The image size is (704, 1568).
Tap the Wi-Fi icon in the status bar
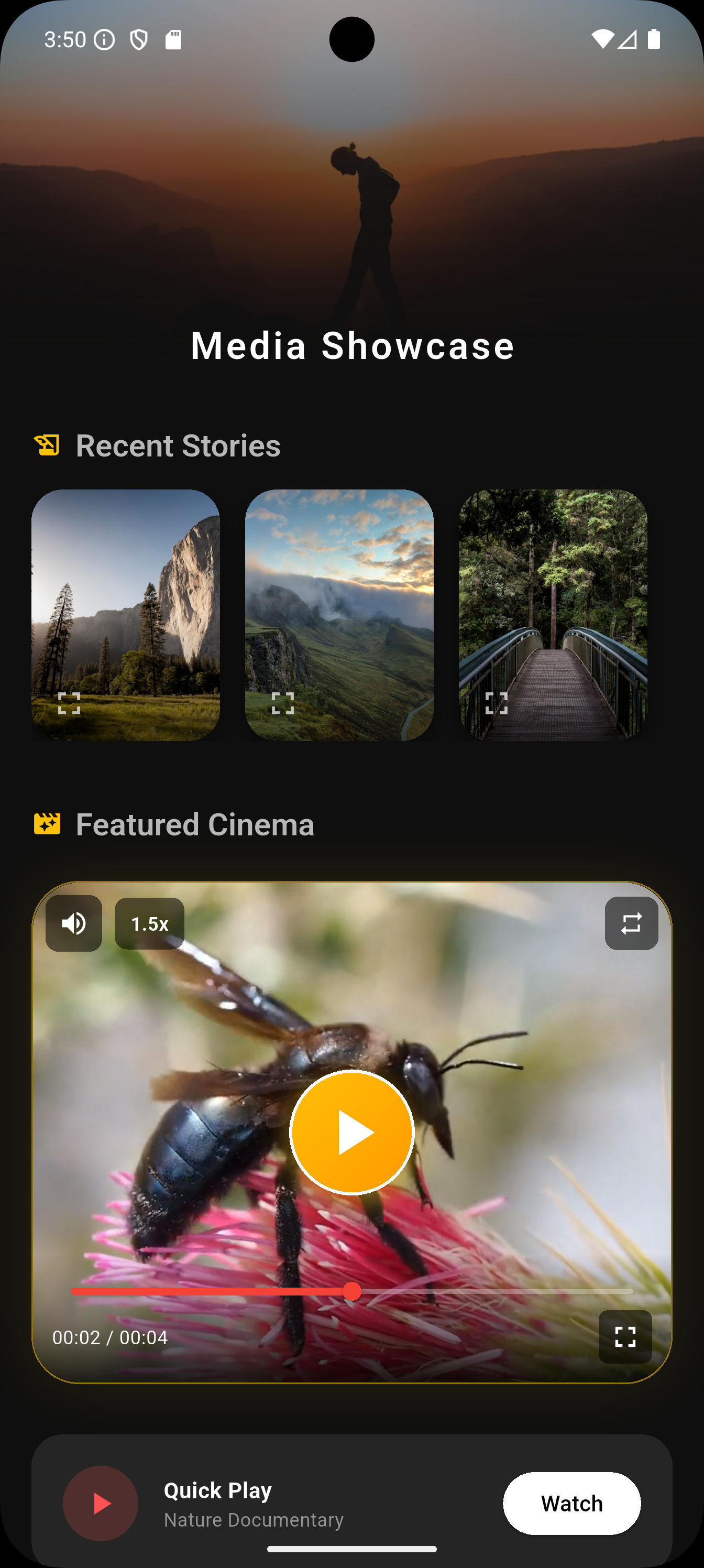click(x=604, y=39)
